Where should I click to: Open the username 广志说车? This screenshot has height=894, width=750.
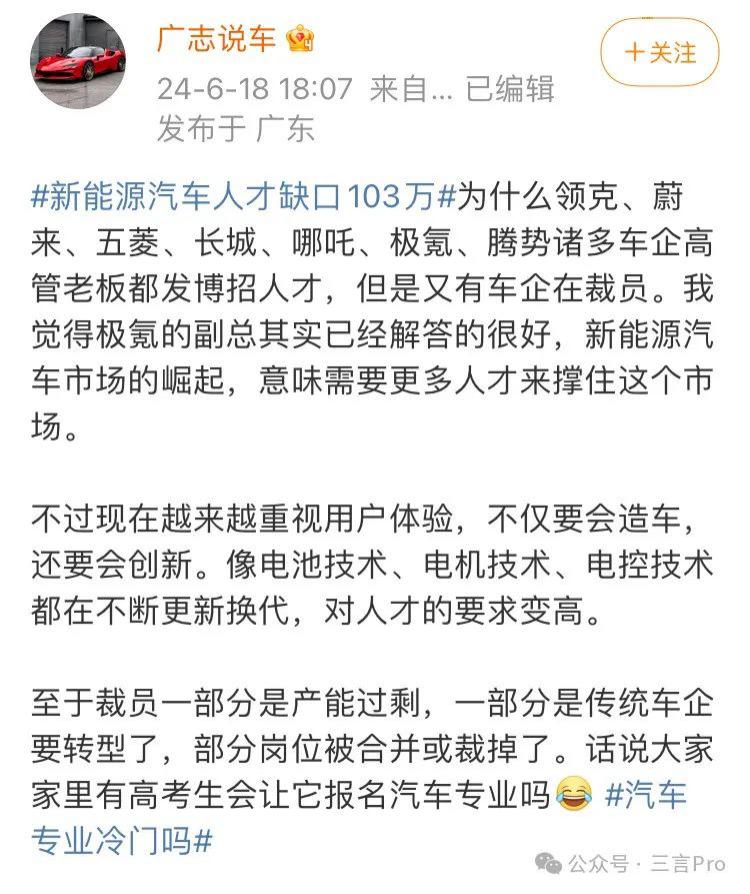click(215, 38)
